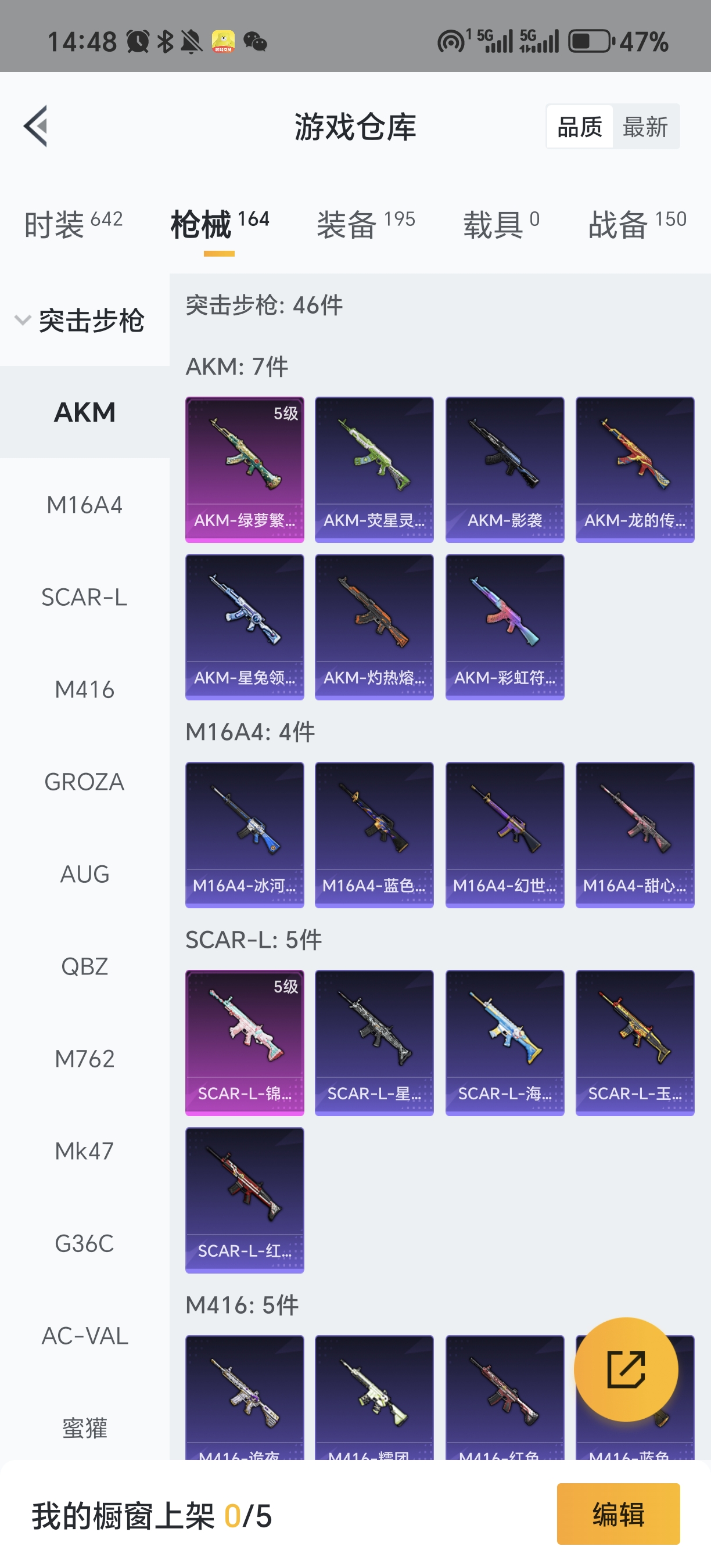This screenshot has height=1568, width=711.
Task: Go back using the top-left arrow
Action: pyautogui.click(x=35, y=127)
